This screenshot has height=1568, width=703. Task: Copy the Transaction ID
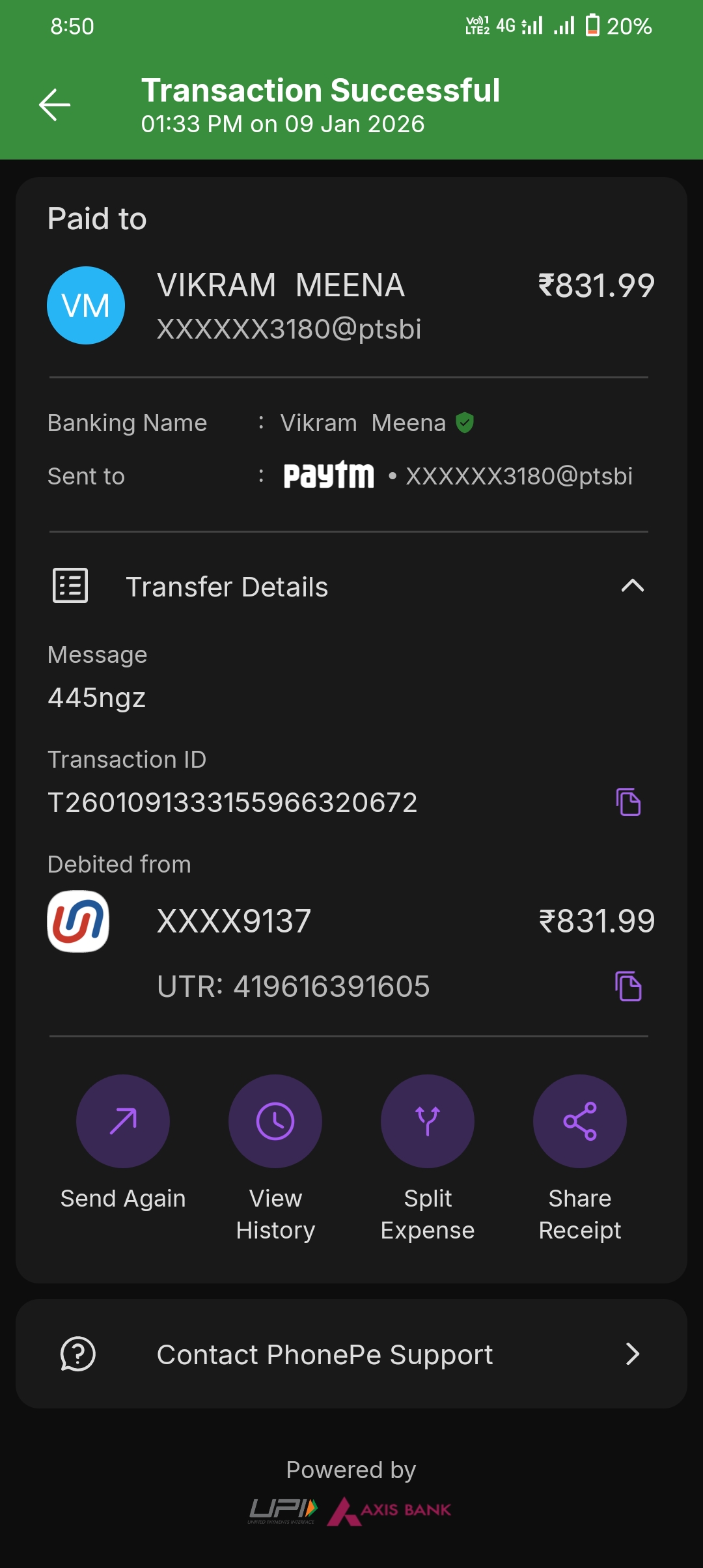628,802
